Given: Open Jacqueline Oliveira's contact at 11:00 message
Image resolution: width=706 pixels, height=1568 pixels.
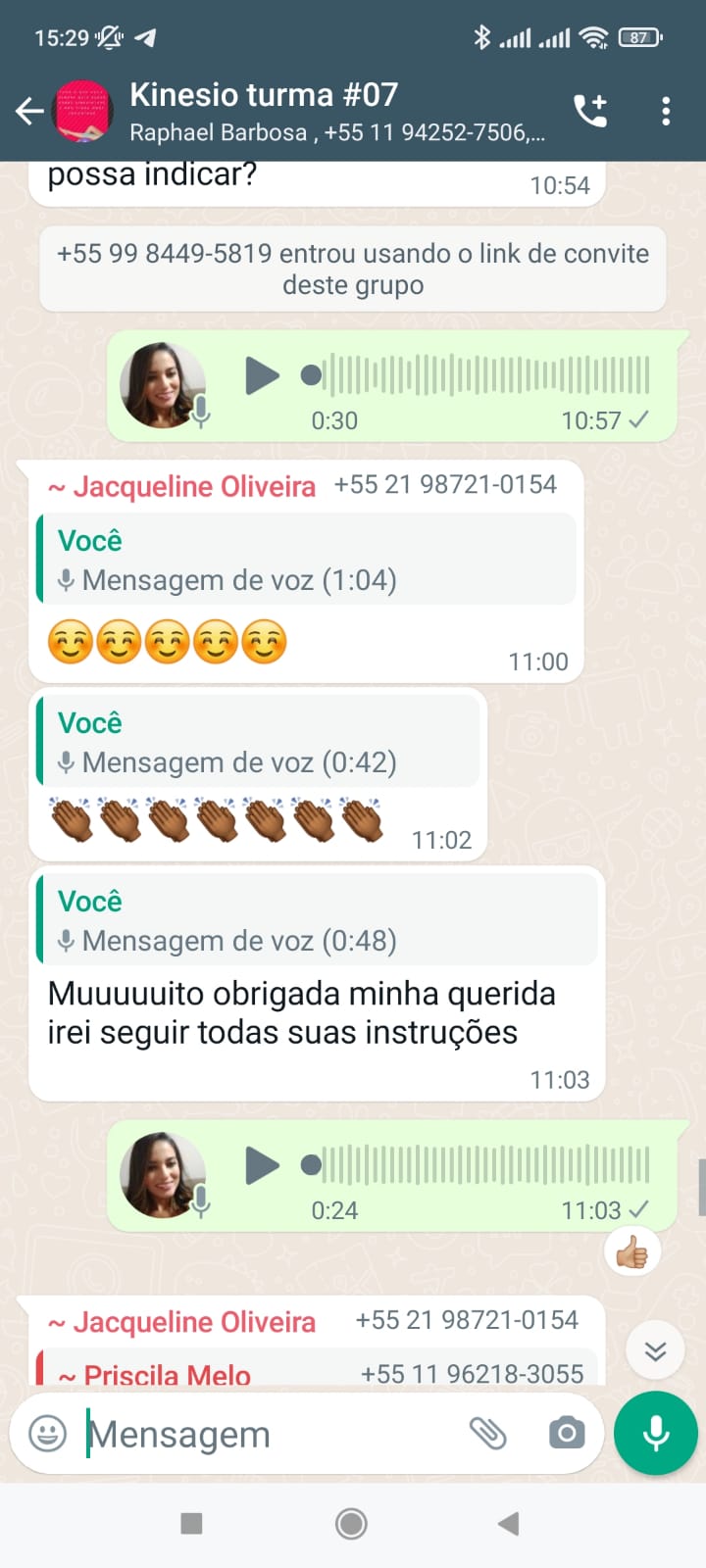Looking at the screenshot, I should tap(194, 486).
